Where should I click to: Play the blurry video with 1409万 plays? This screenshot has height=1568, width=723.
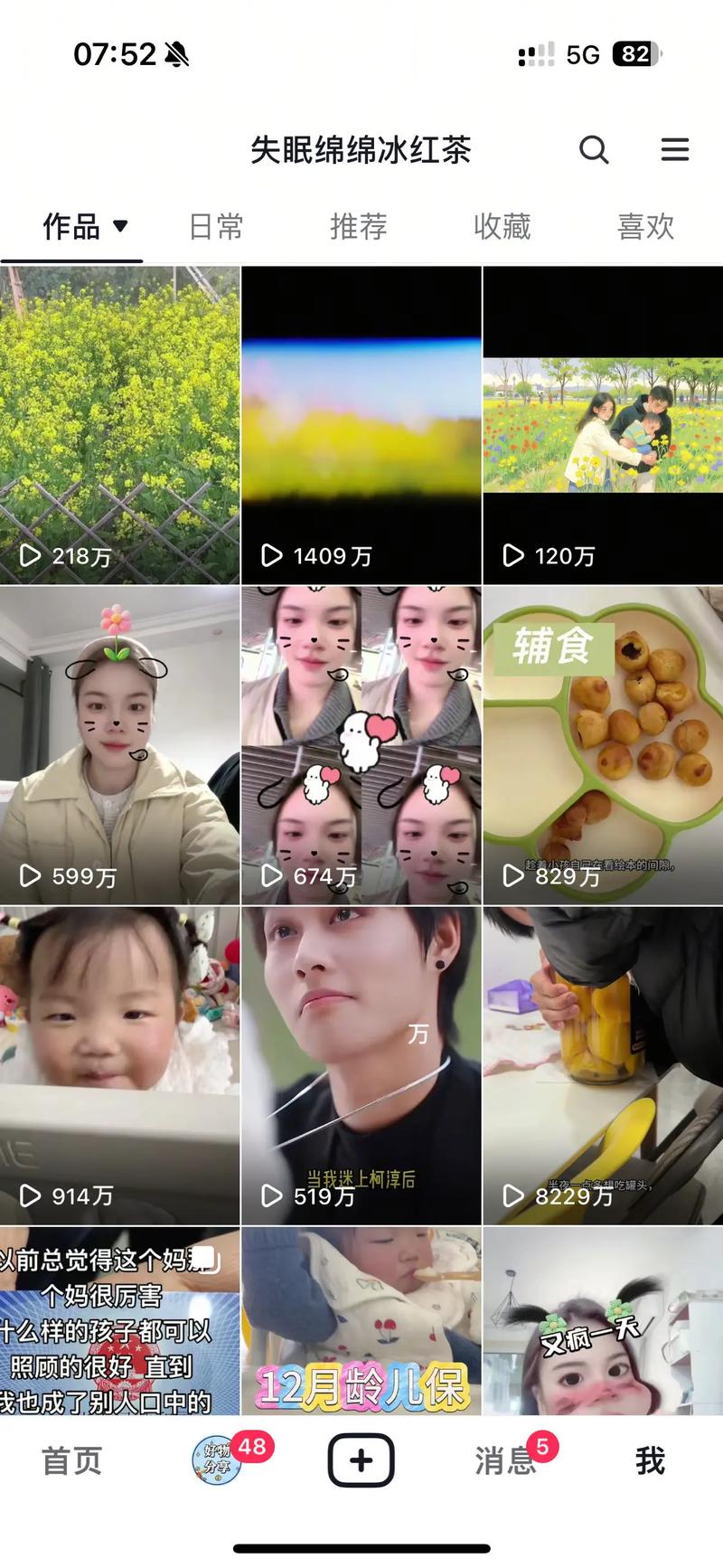point(361,425)
